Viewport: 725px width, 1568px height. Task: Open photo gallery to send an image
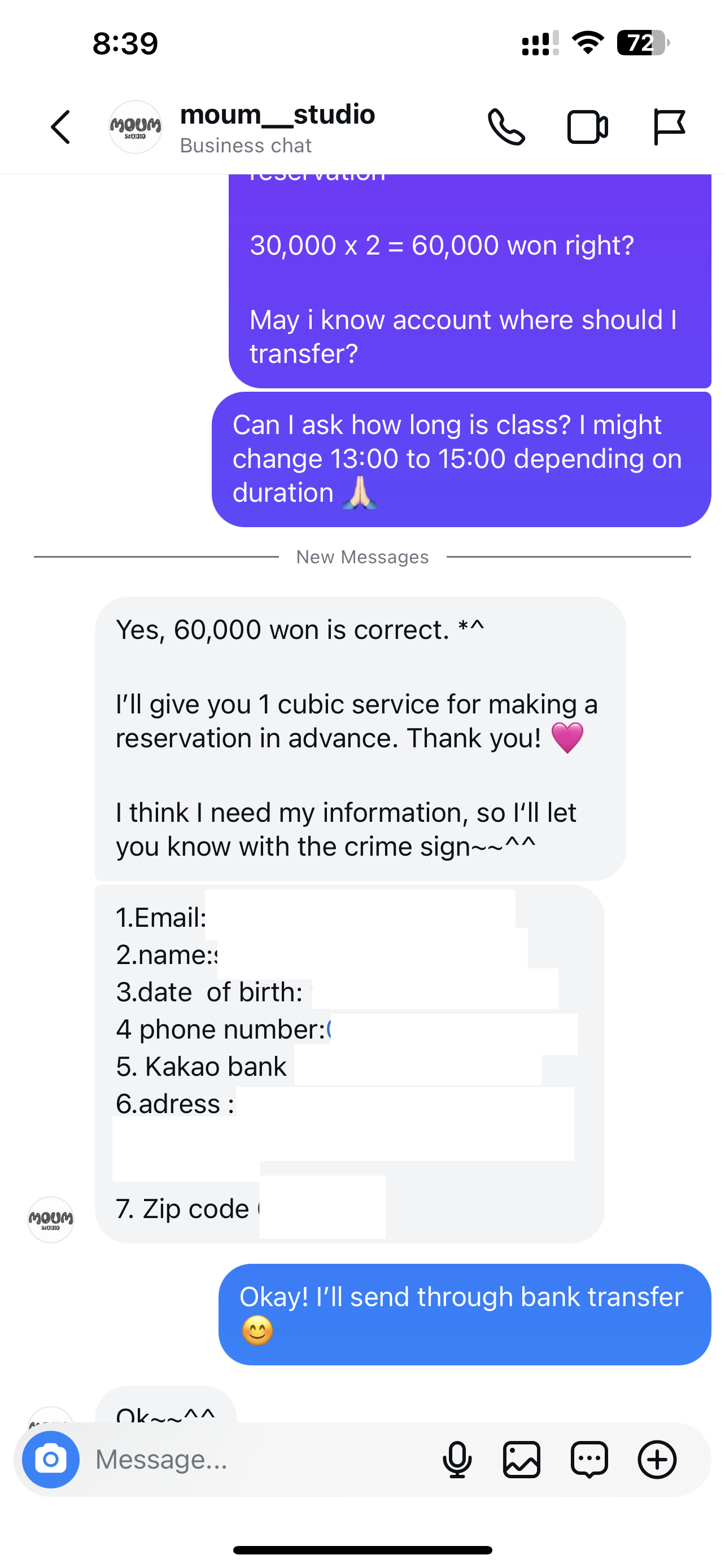tap(522, 1459)
